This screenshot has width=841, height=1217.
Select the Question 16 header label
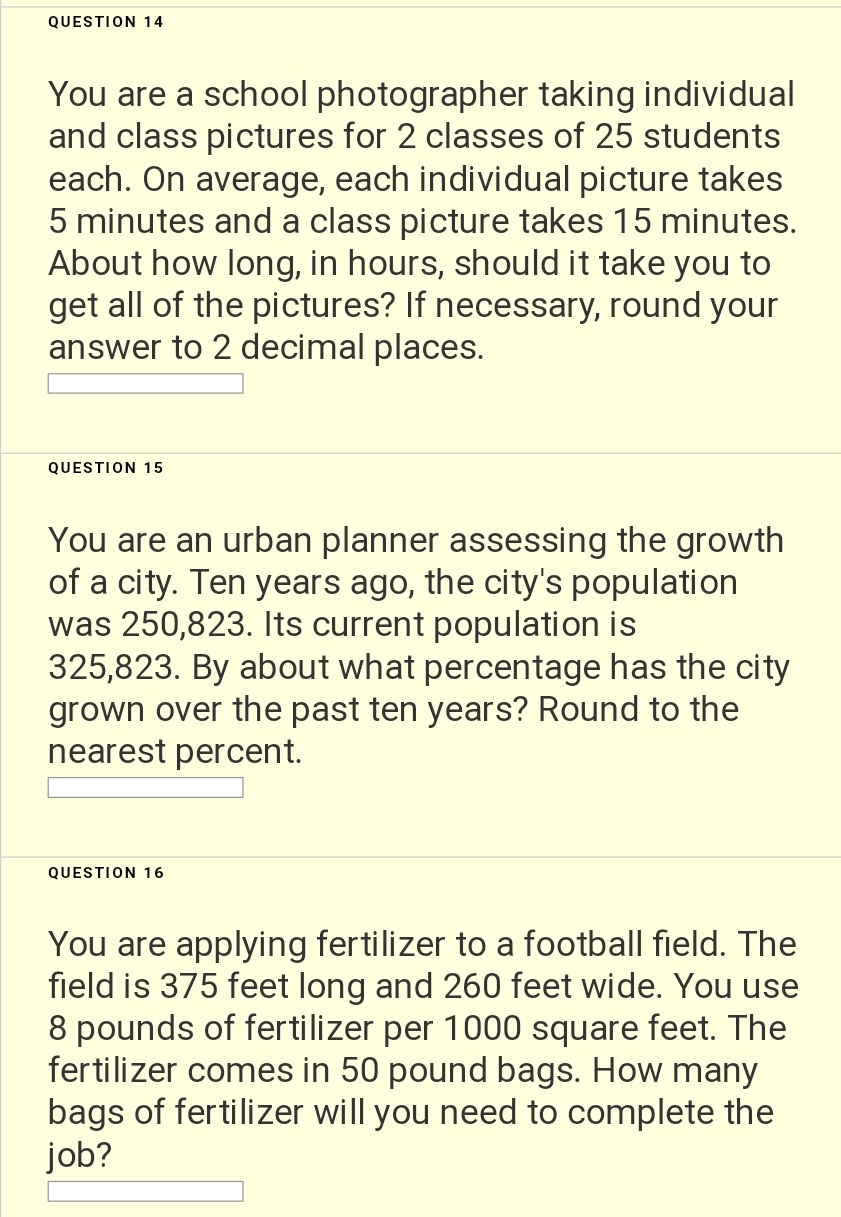(x=105, y=872)
